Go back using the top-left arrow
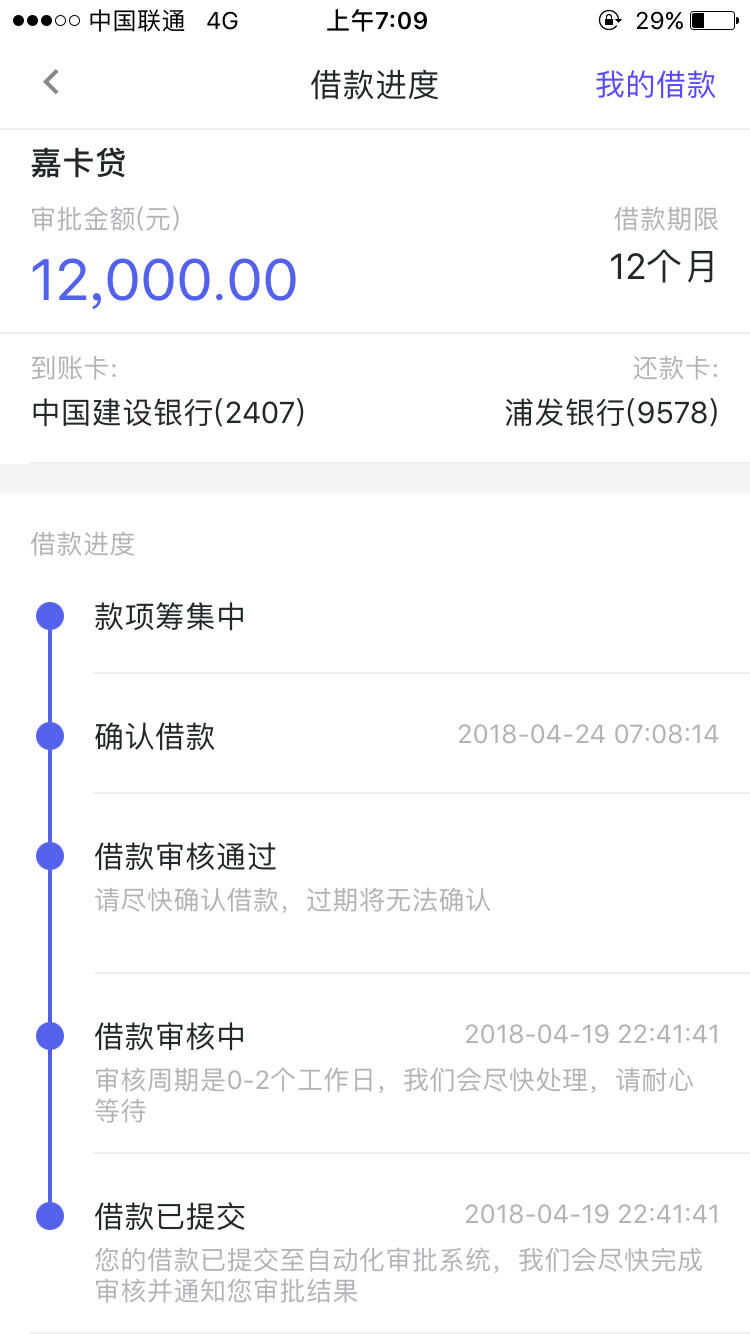This screenshot has height=1334, width=750. [51, 83]
